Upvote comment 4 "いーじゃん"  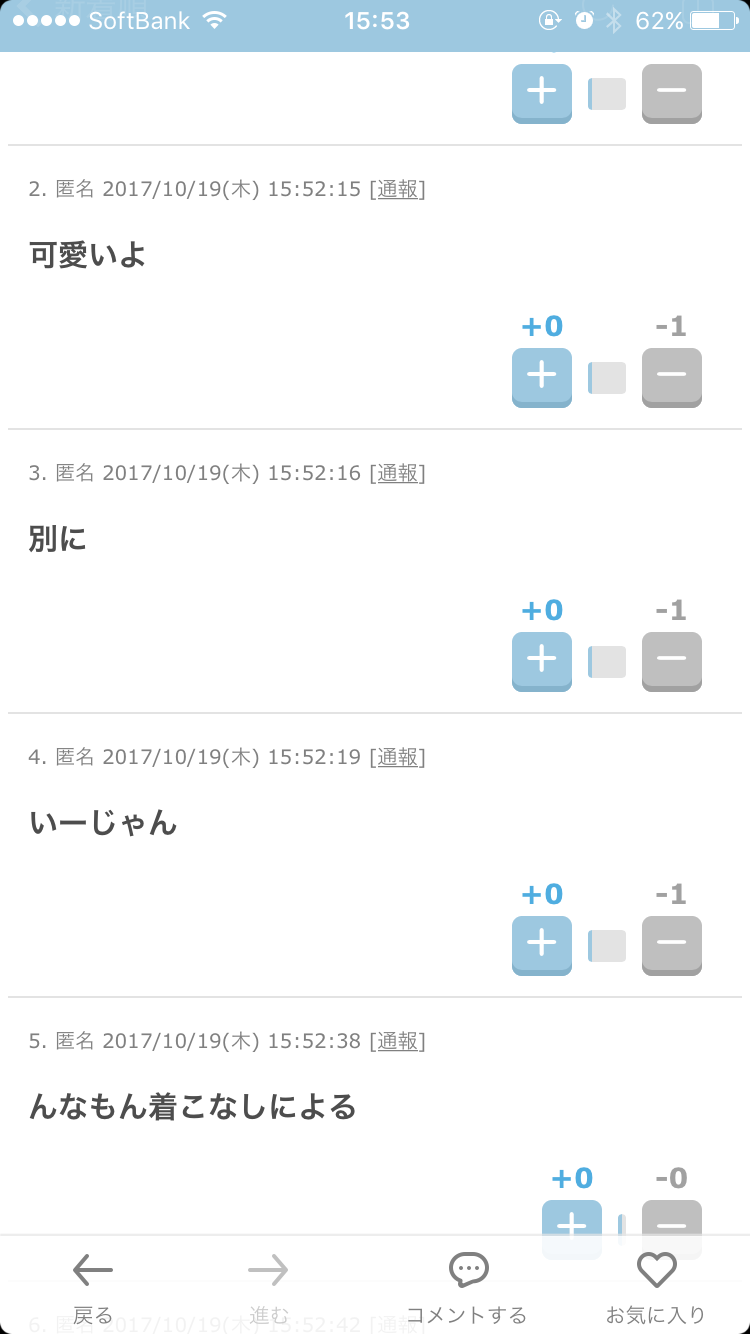pos(542,945)
